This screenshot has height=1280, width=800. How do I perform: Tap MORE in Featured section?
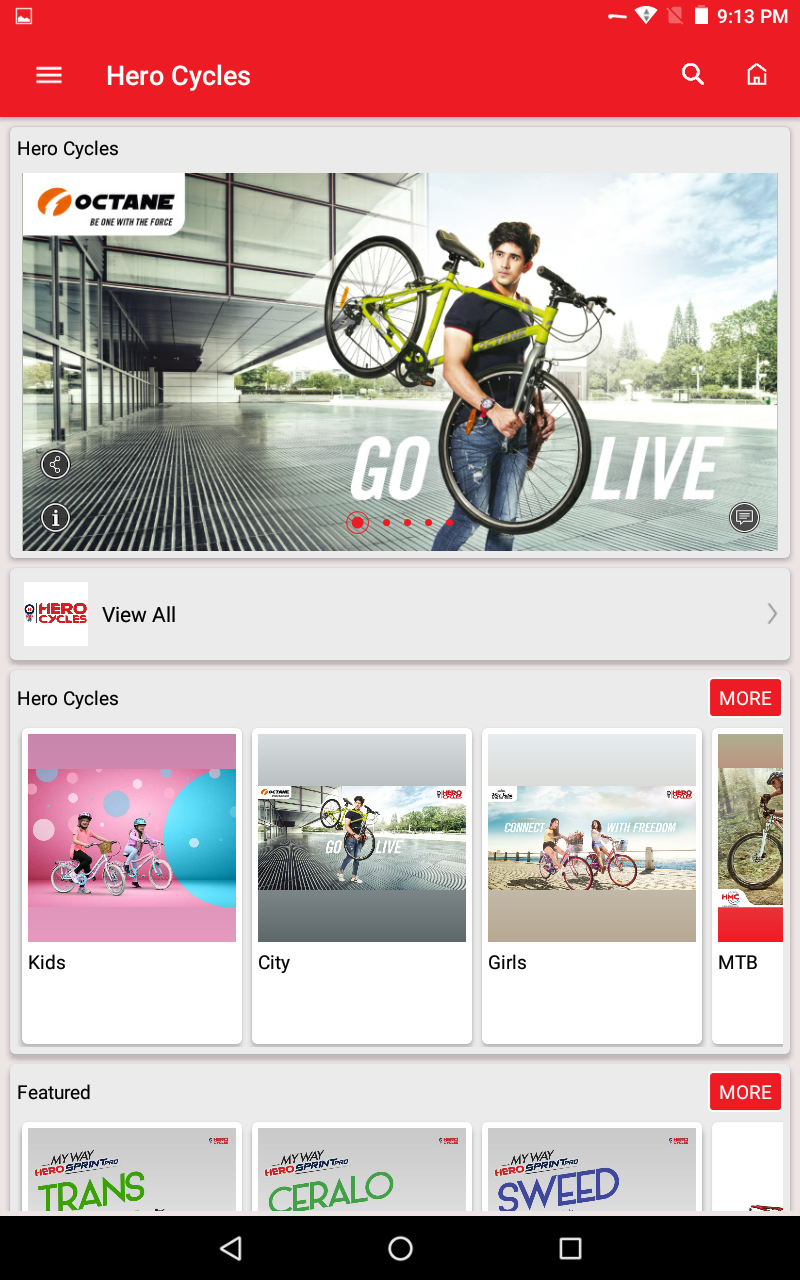pos(745,1092)
